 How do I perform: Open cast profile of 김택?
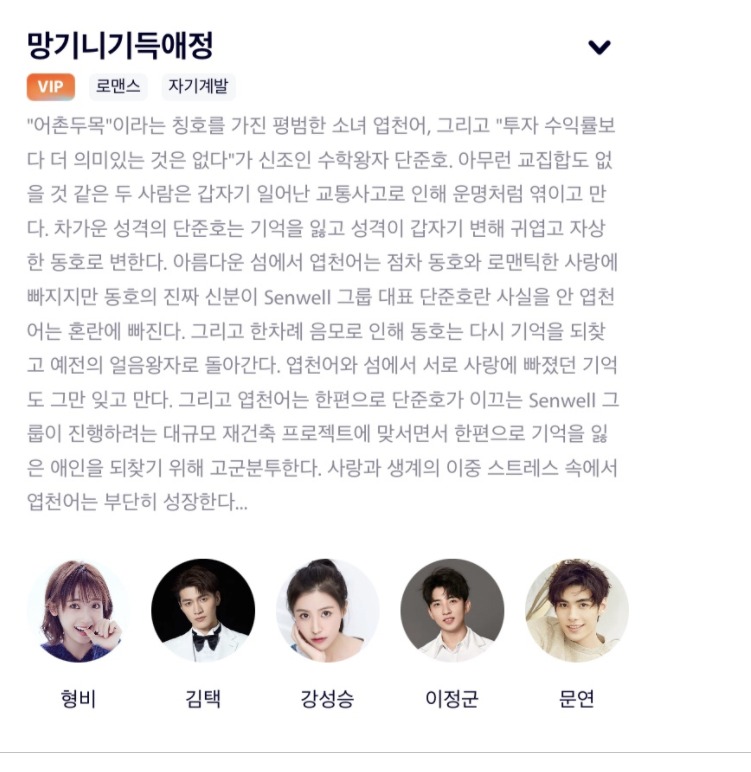pos(203,611)
